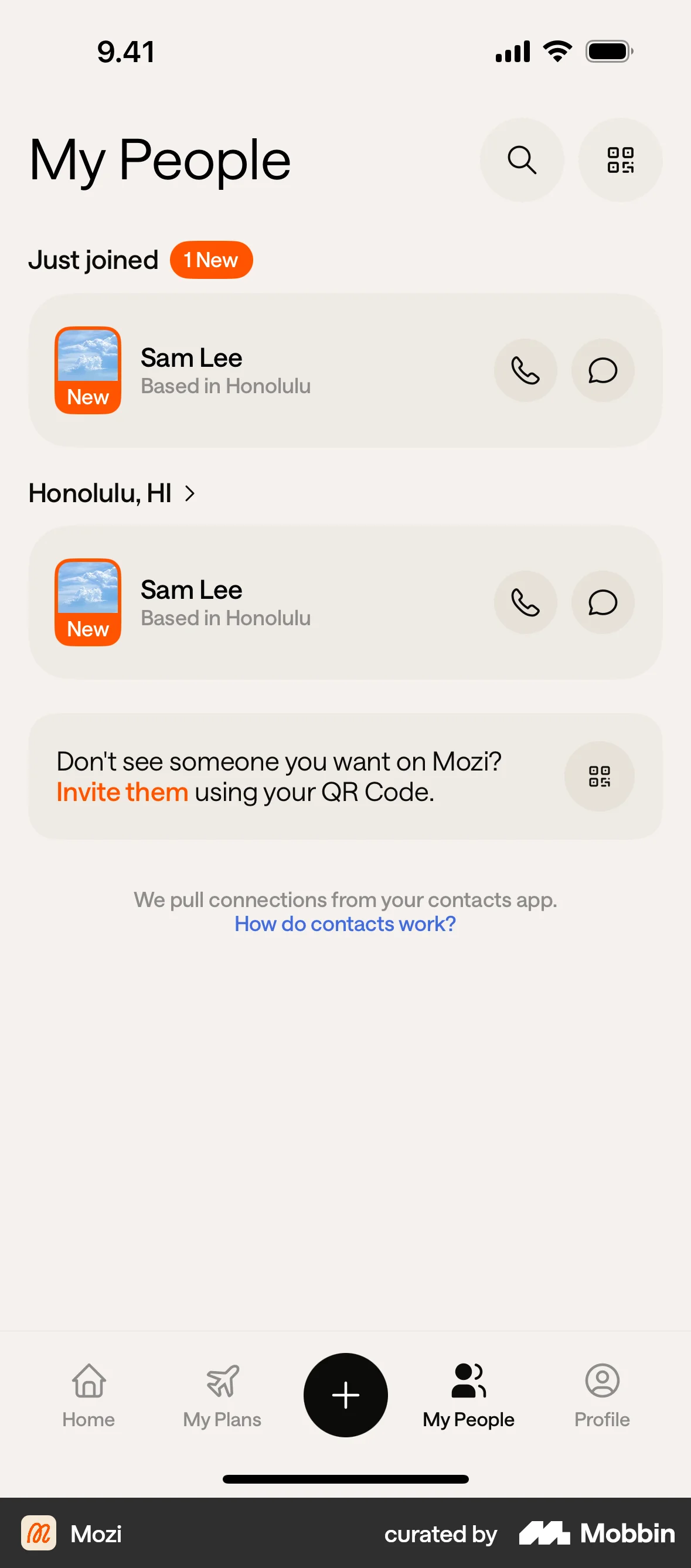Open the How do contacts work link

tap(345, 923)
